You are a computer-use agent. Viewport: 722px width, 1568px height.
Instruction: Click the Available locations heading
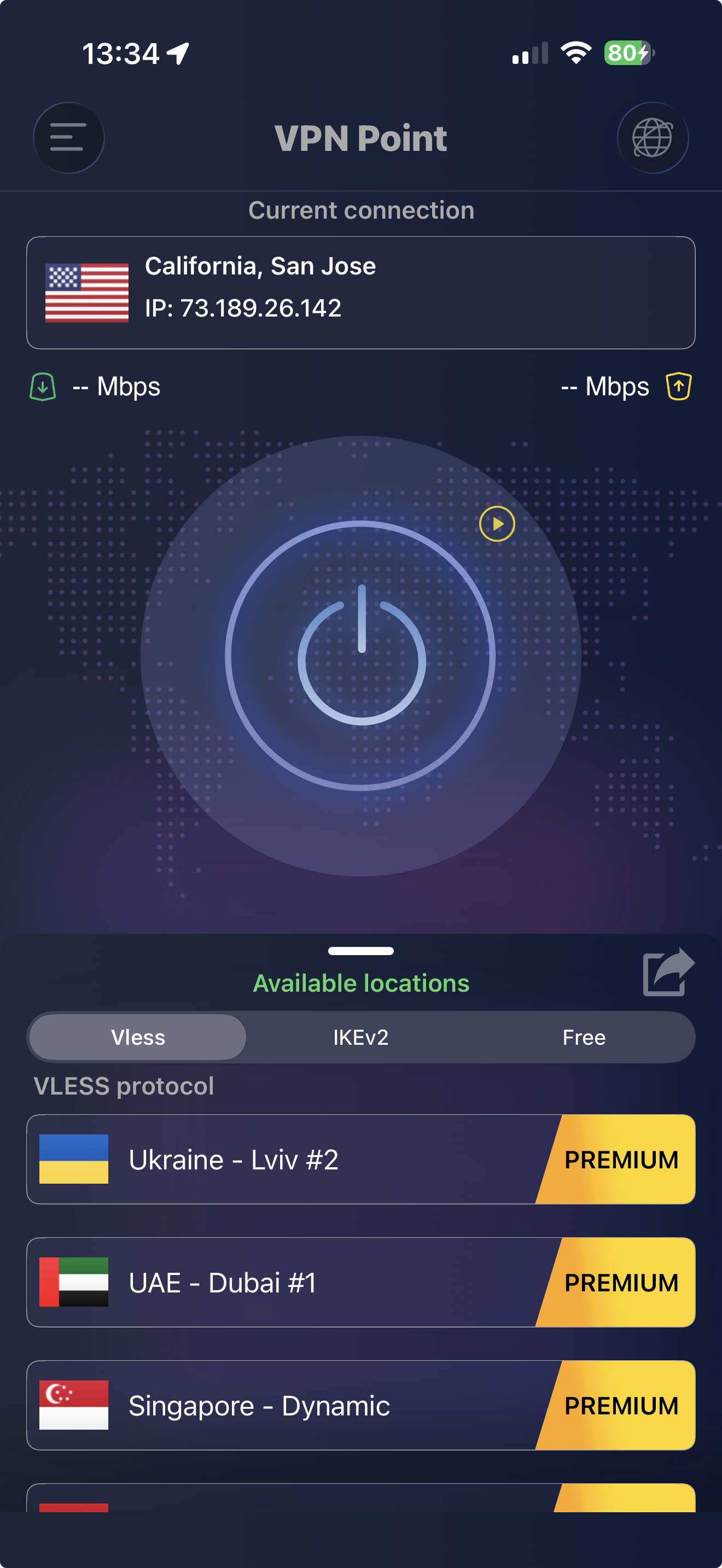coord(361,982)
